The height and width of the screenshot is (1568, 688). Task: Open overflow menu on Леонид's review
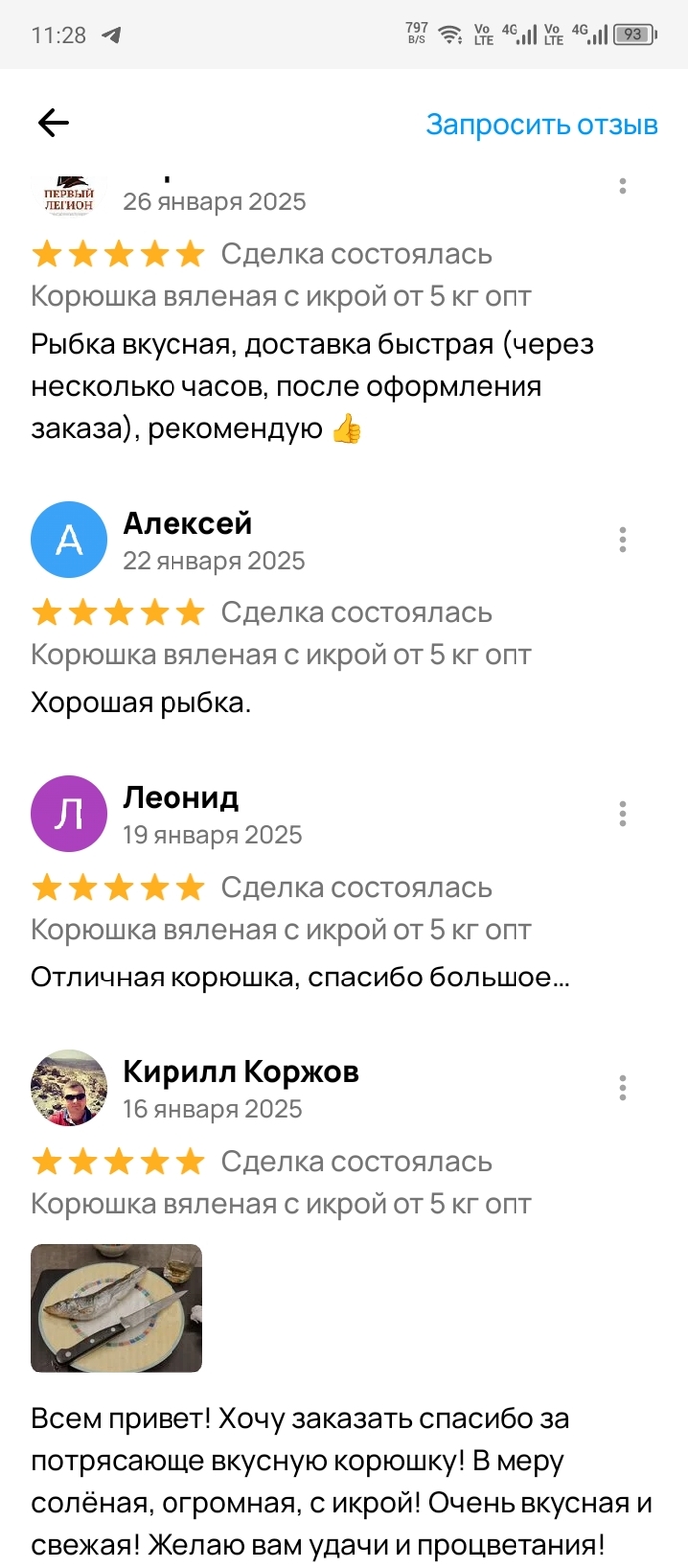click(x=623, y=814)
